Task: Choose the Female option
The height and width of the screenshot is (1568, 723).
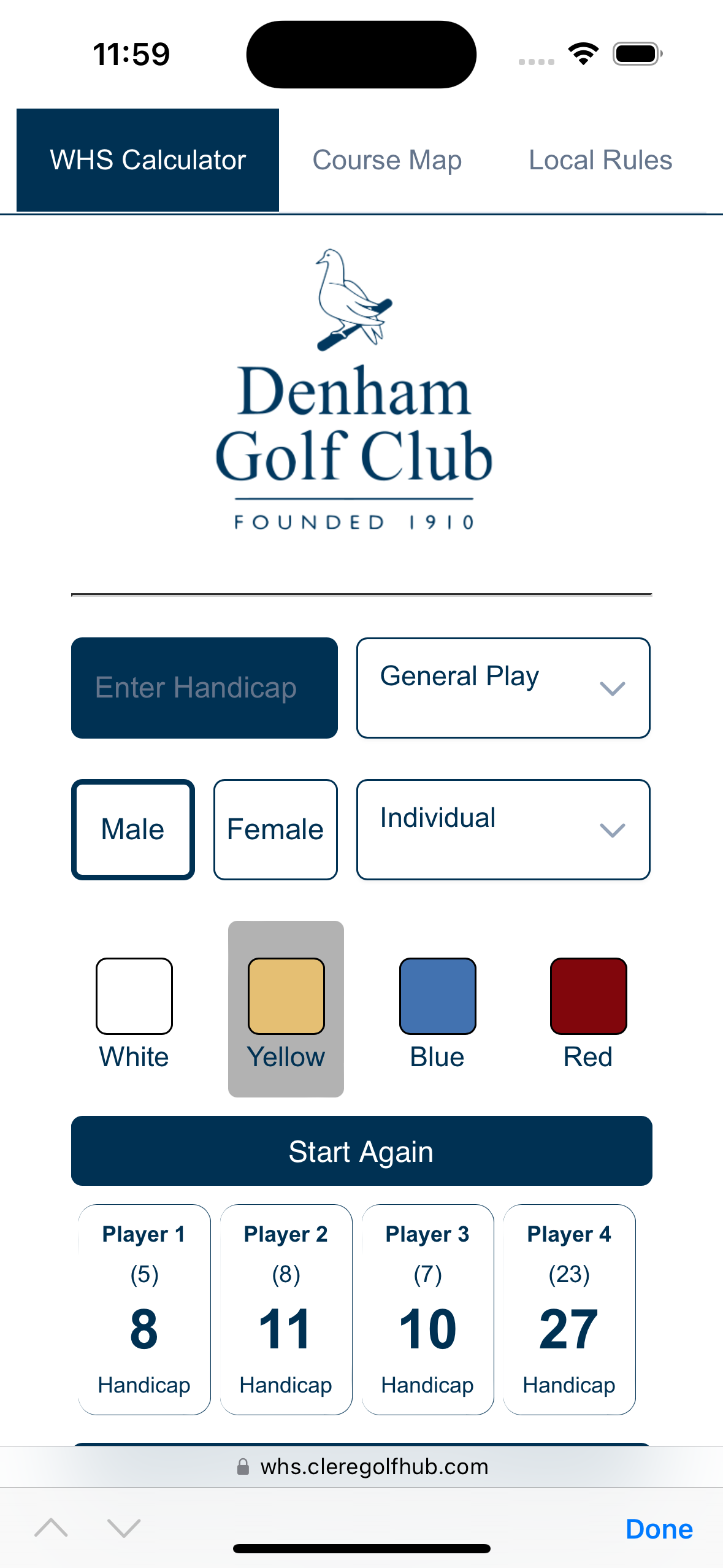Action: pyautogui.click(x=275, y=829)
